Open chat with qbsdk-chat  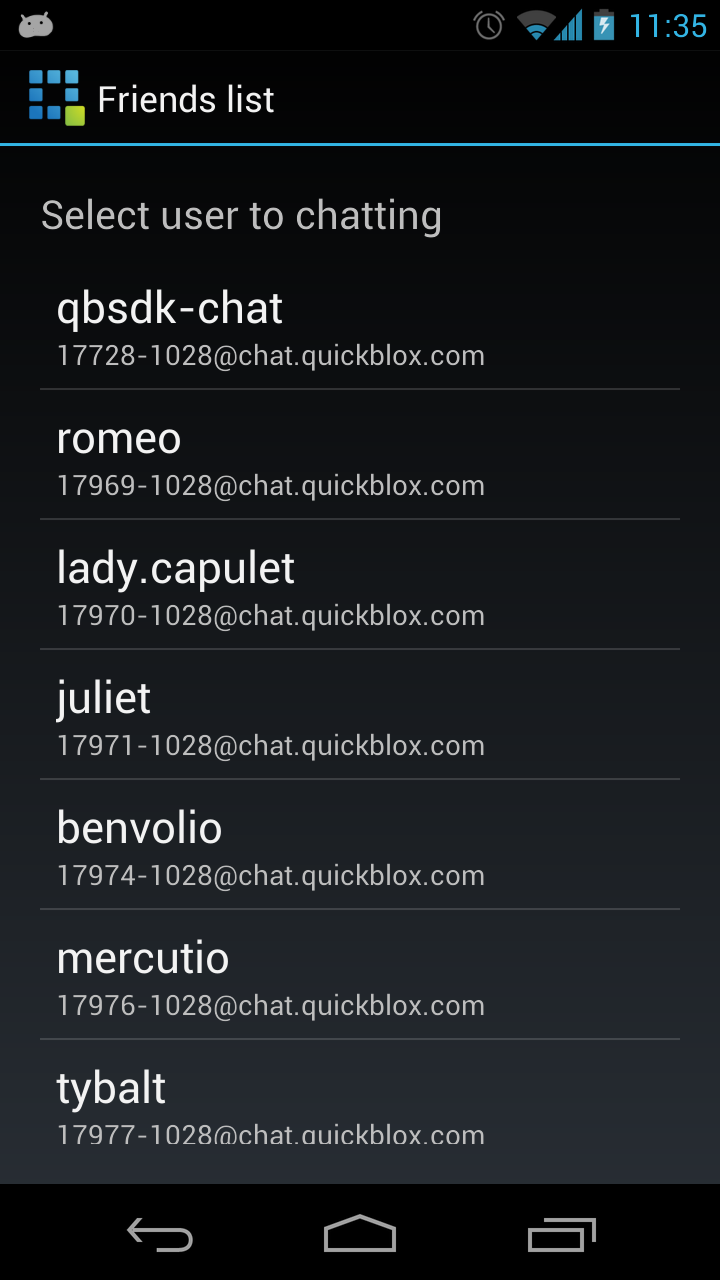[x=360, y=326]
